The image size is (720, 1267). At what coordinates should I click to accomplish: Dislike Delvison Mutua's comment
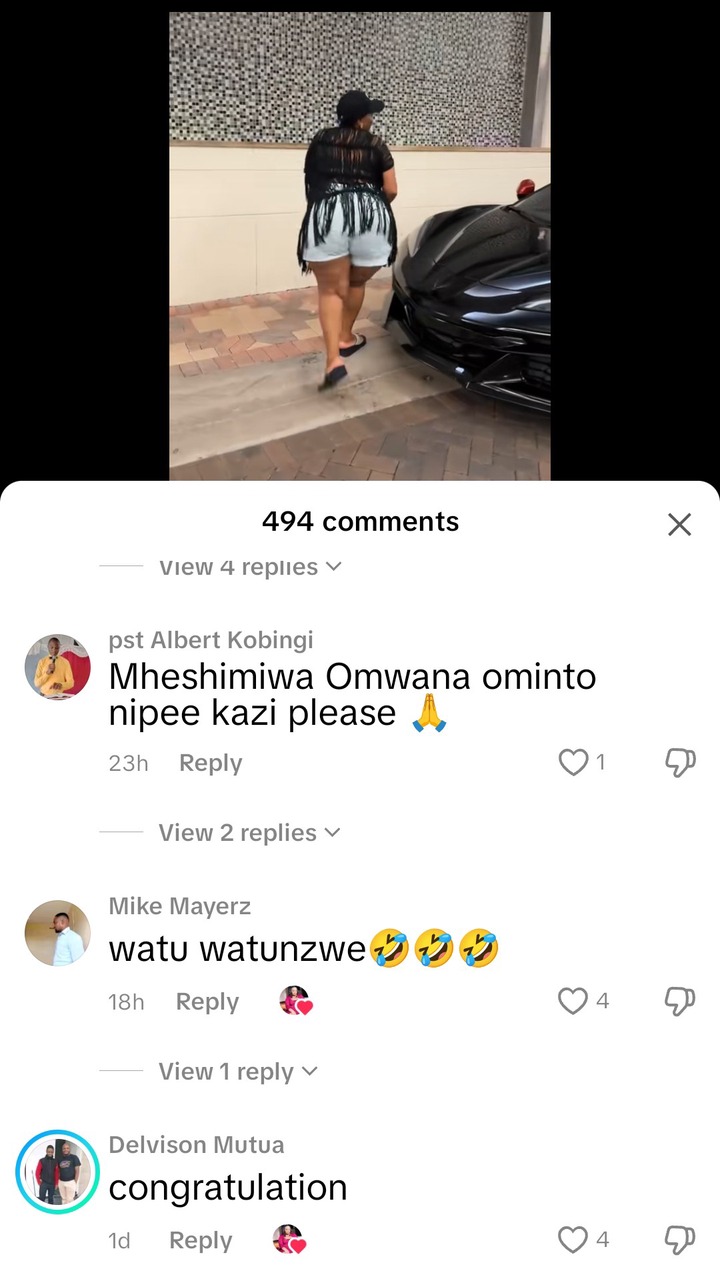680,1240
